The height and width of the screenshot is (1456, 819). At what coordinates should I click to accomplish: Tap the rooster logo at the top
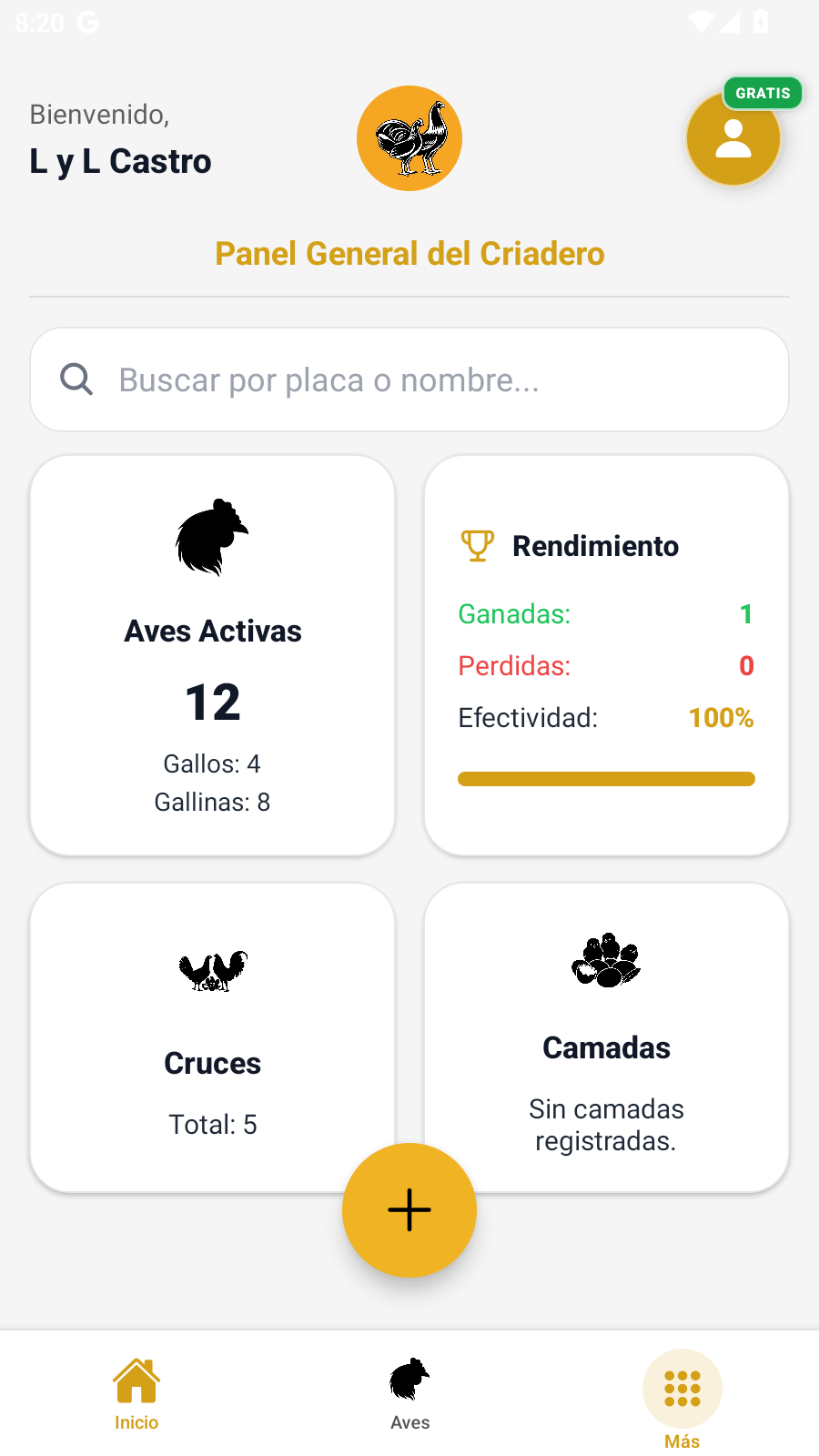click(x=409, y=138)
